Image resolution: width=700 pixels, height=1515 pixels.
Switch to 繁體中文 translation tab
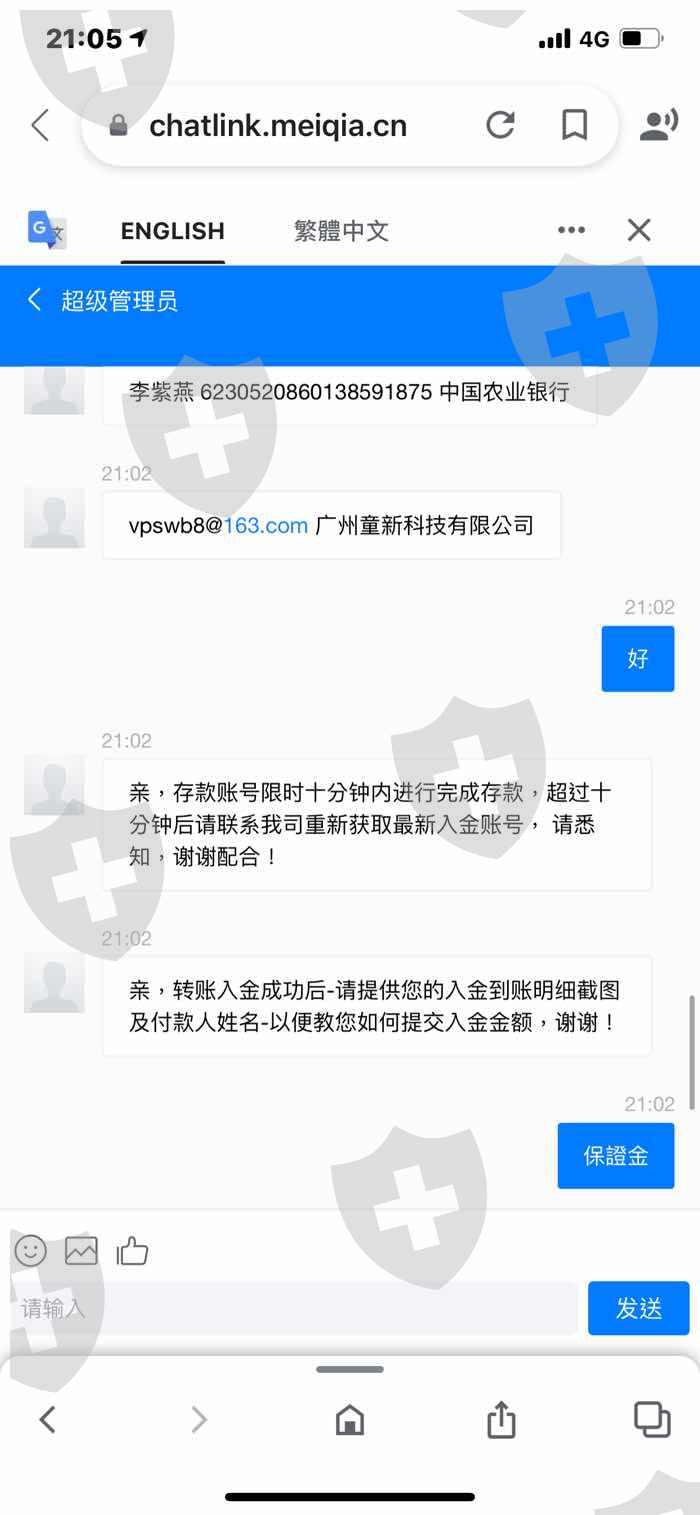[341, 231]
